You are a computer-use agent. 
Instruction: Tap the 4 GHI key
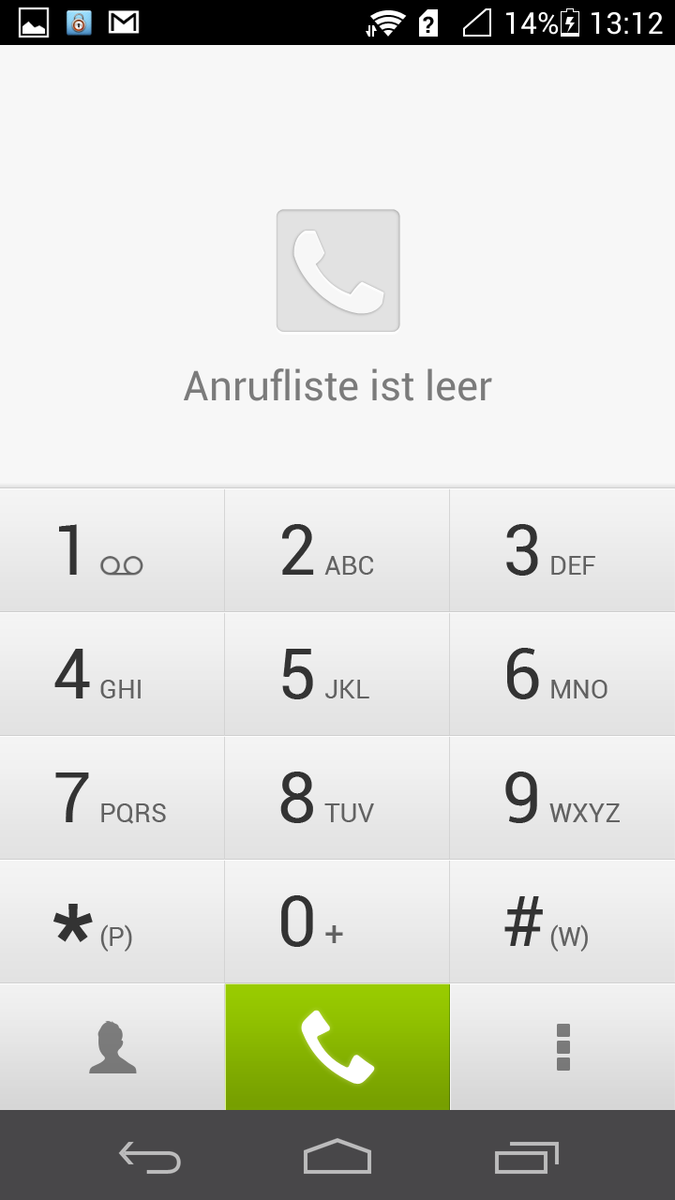112,675
